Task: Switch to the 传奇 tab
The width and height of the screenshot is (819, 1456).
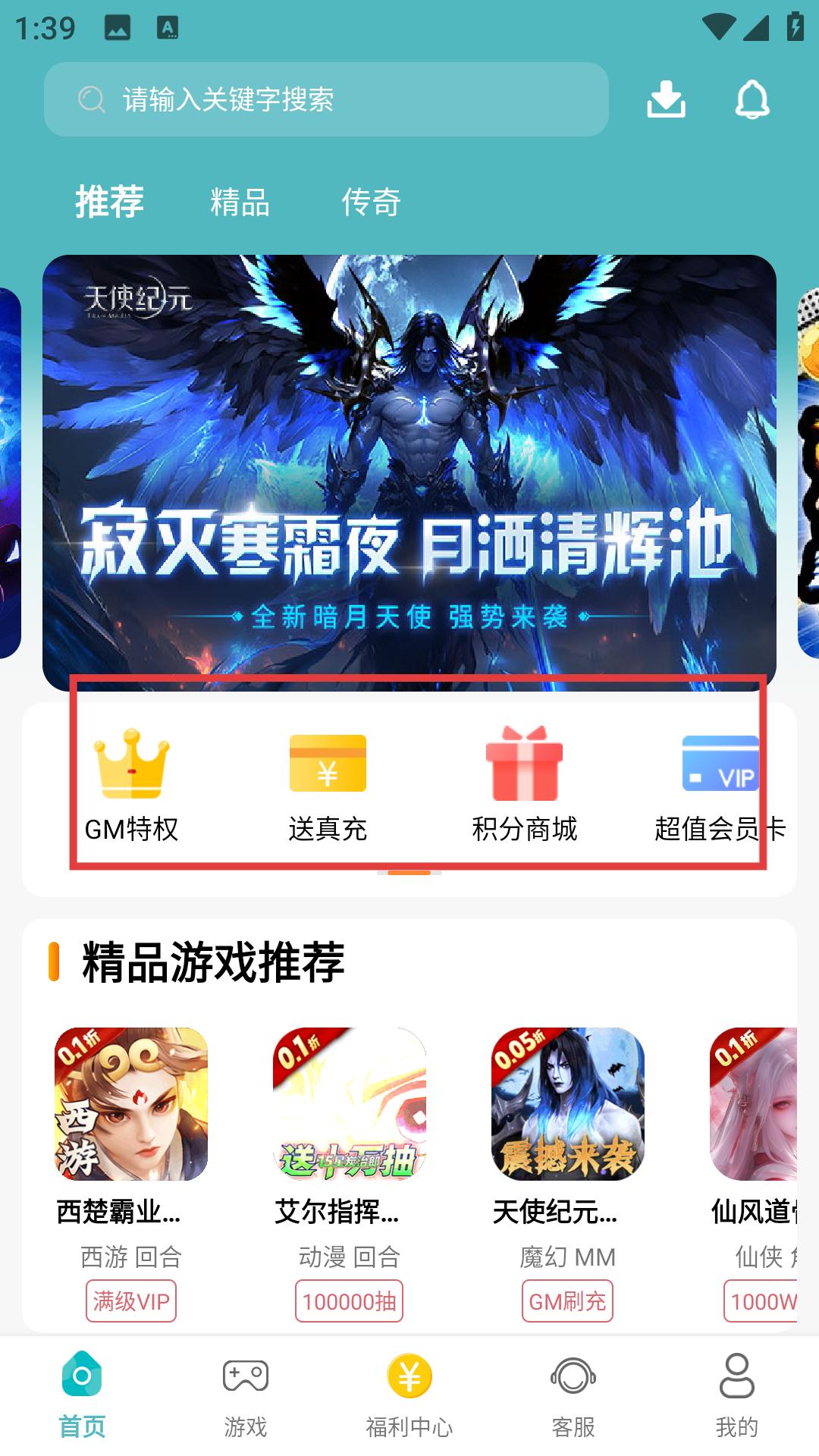Action: click(x=371, y=202)
